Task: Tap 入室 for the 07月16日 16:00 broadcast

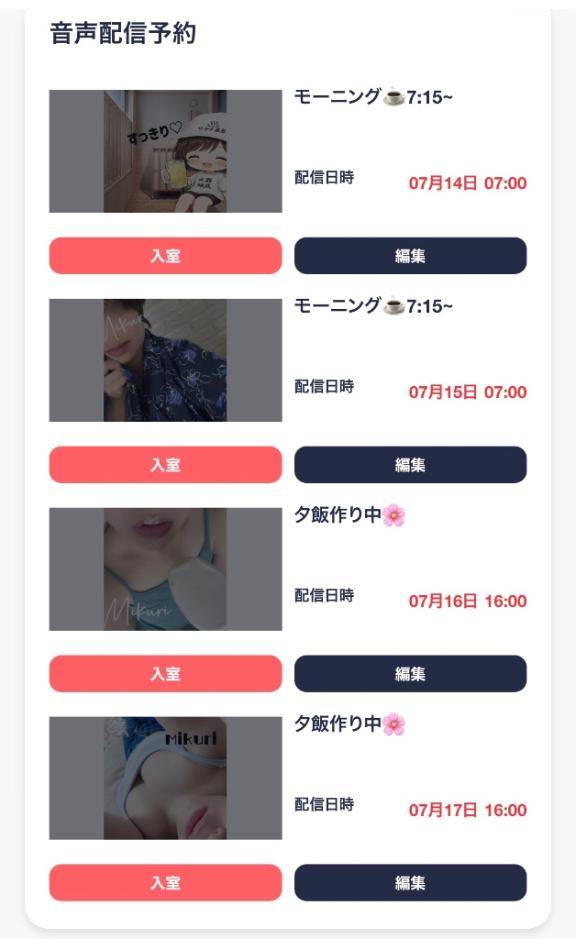Action: tap(165, 674)
